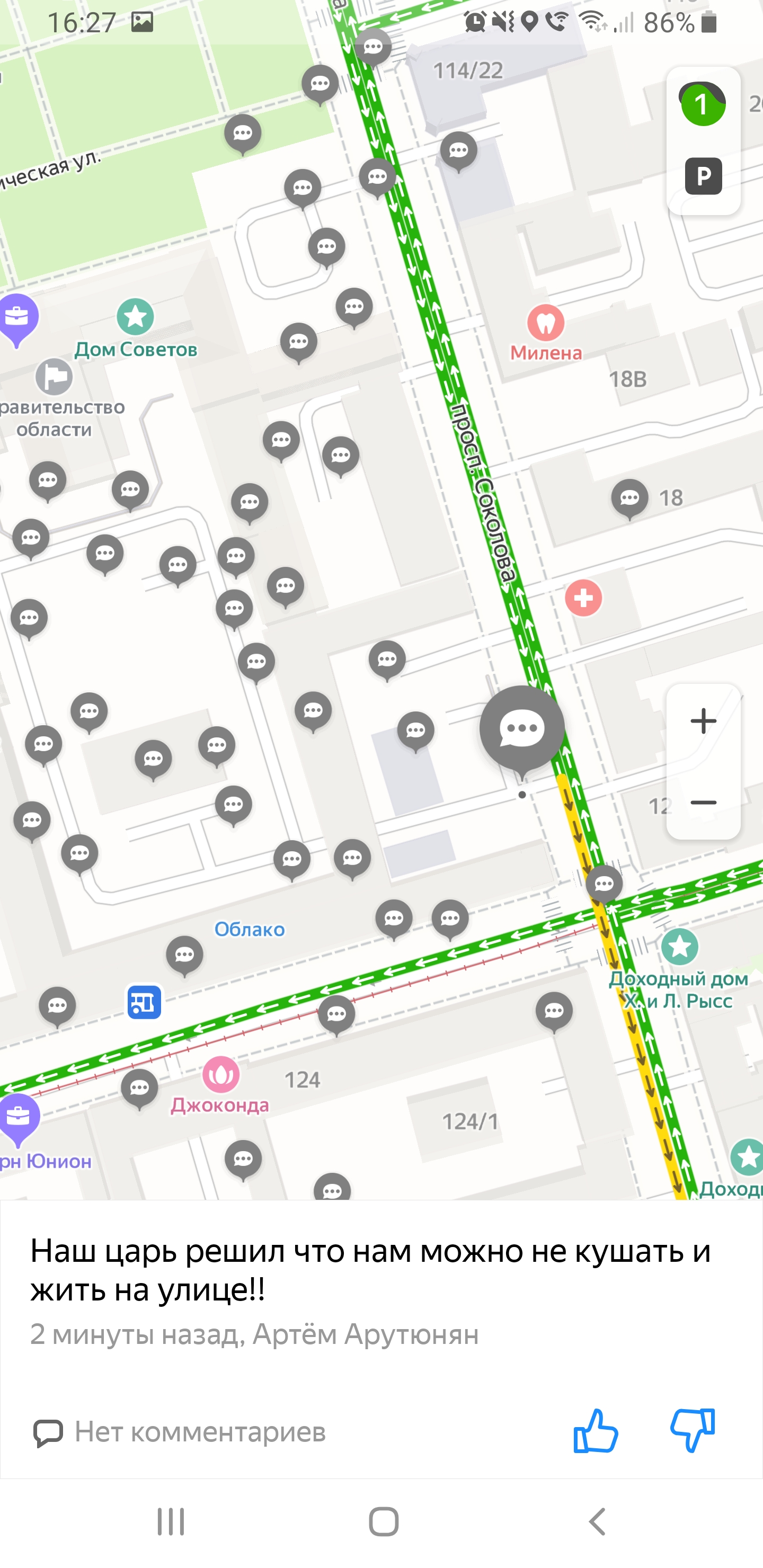763x1568 pixels.
Task: Tap the blue transit stop icon near Облако
Action: (144, 1003)
